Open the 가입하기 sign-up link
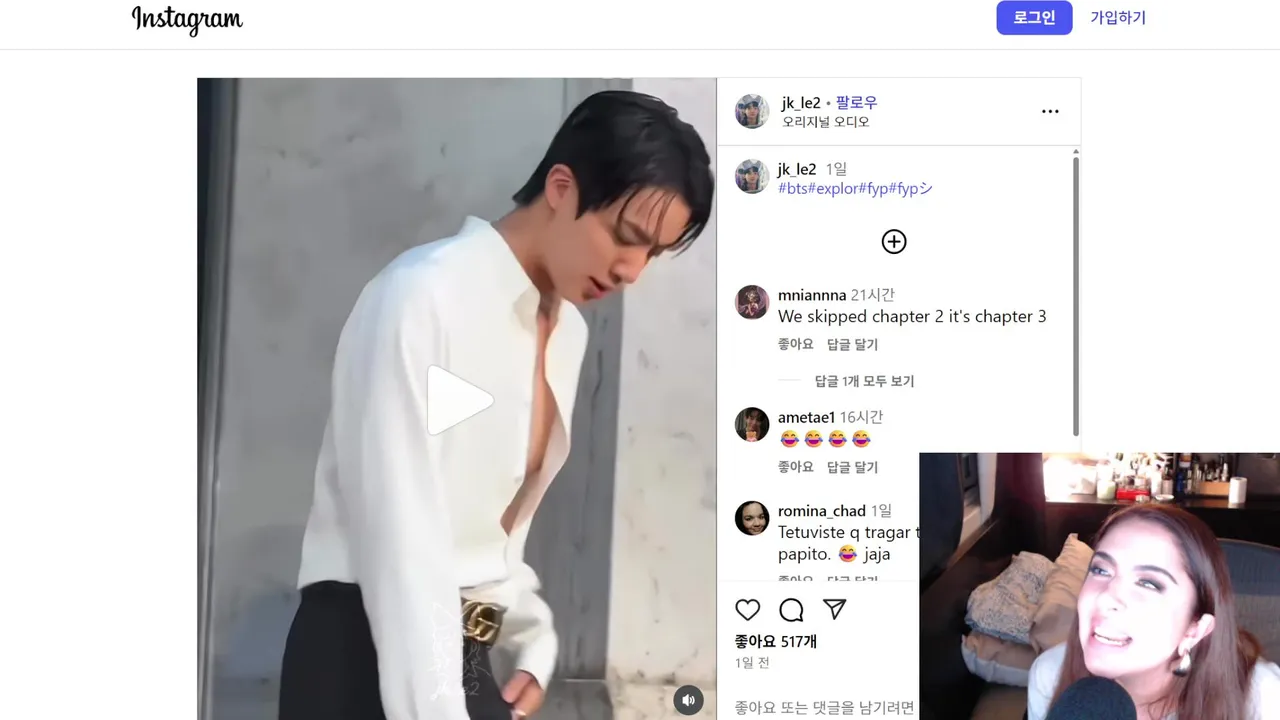This screenshot has height=720, width=1280. [1118, 18]
